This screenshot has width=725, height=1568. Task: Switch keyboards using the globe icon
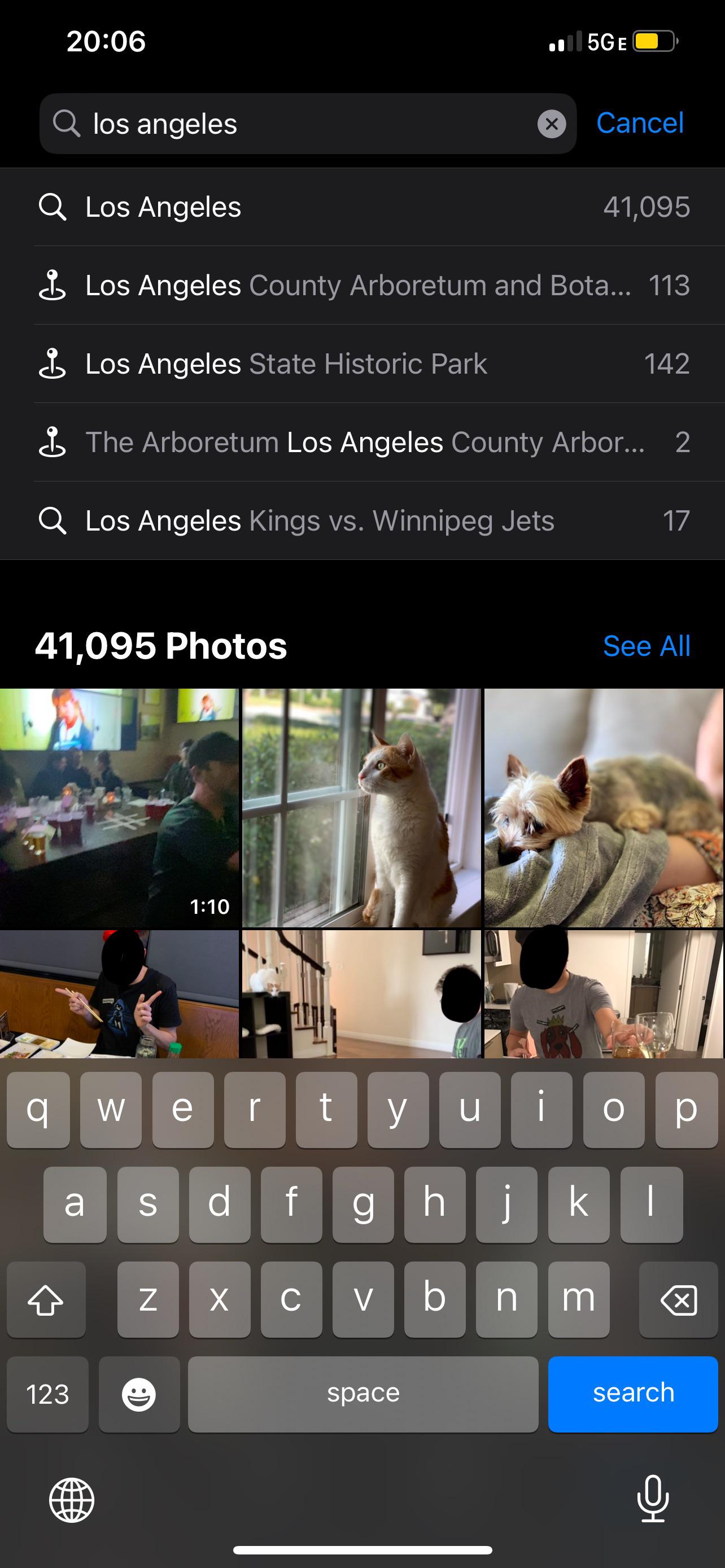coord(71,1501)
